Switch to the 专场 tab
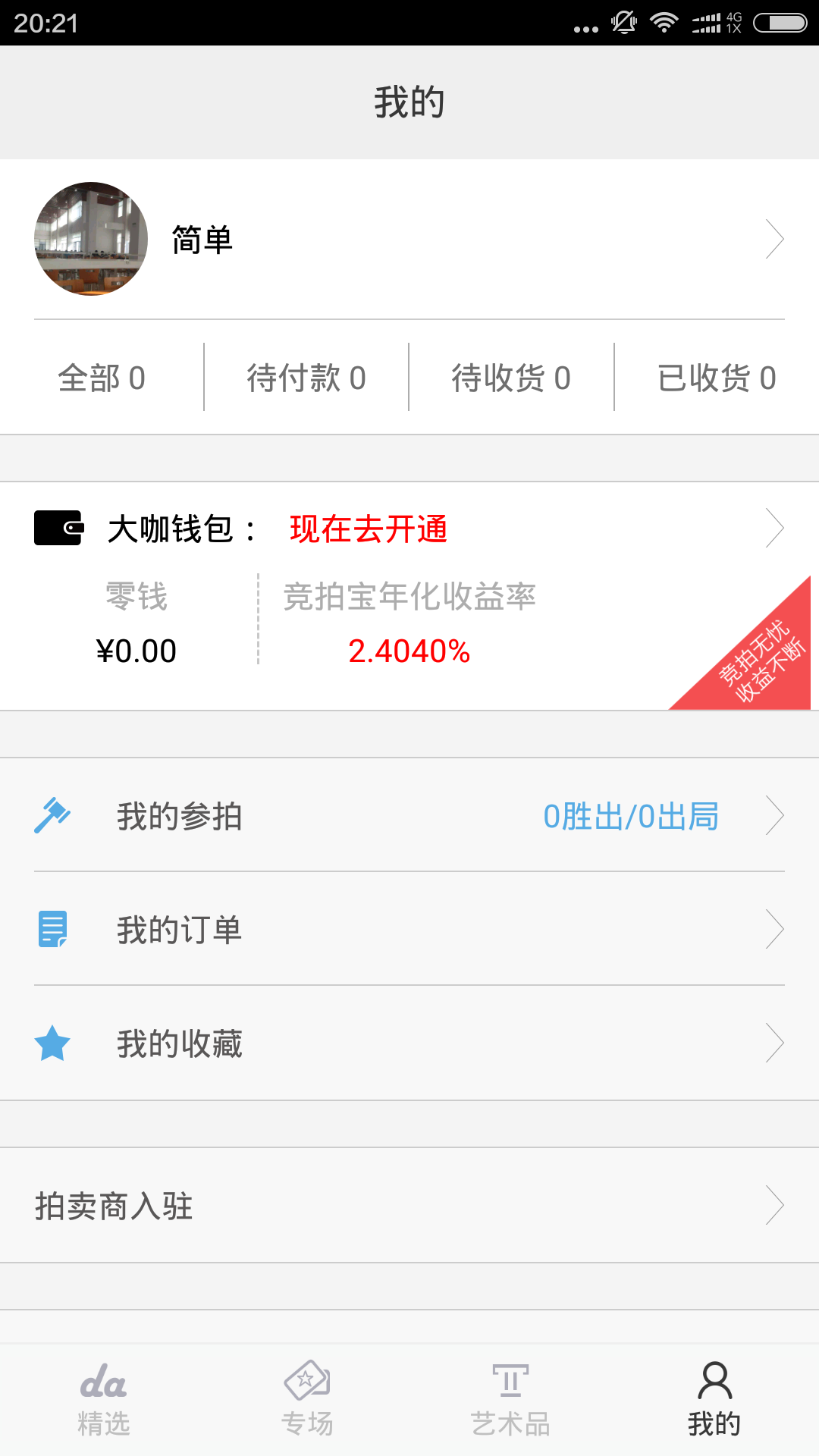 tap(307, 1400)
